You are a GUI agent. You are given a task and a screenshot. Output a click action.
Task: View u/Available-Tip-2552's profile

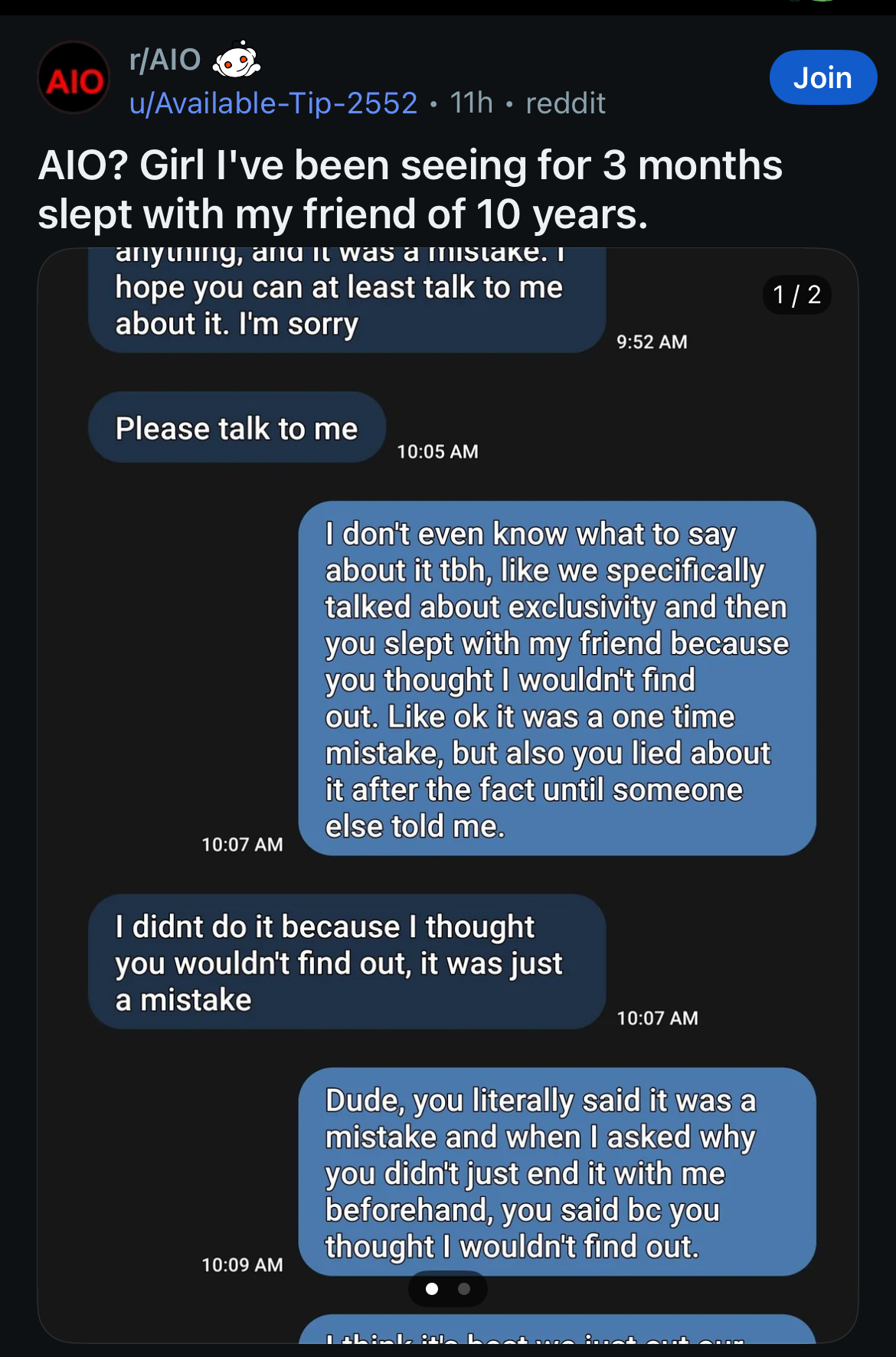(273, 103)
